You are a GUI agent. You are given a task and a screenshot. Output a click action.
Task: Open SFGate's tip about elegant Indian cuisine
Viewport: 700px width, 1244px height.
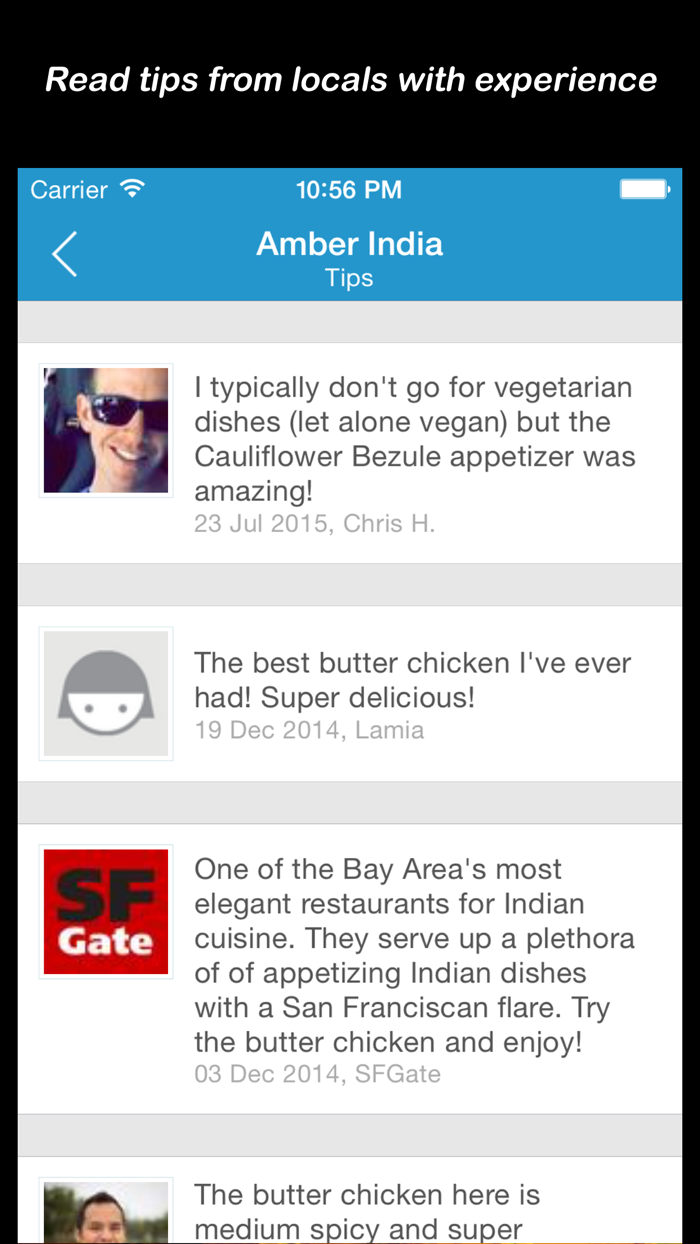pos(414,955)
